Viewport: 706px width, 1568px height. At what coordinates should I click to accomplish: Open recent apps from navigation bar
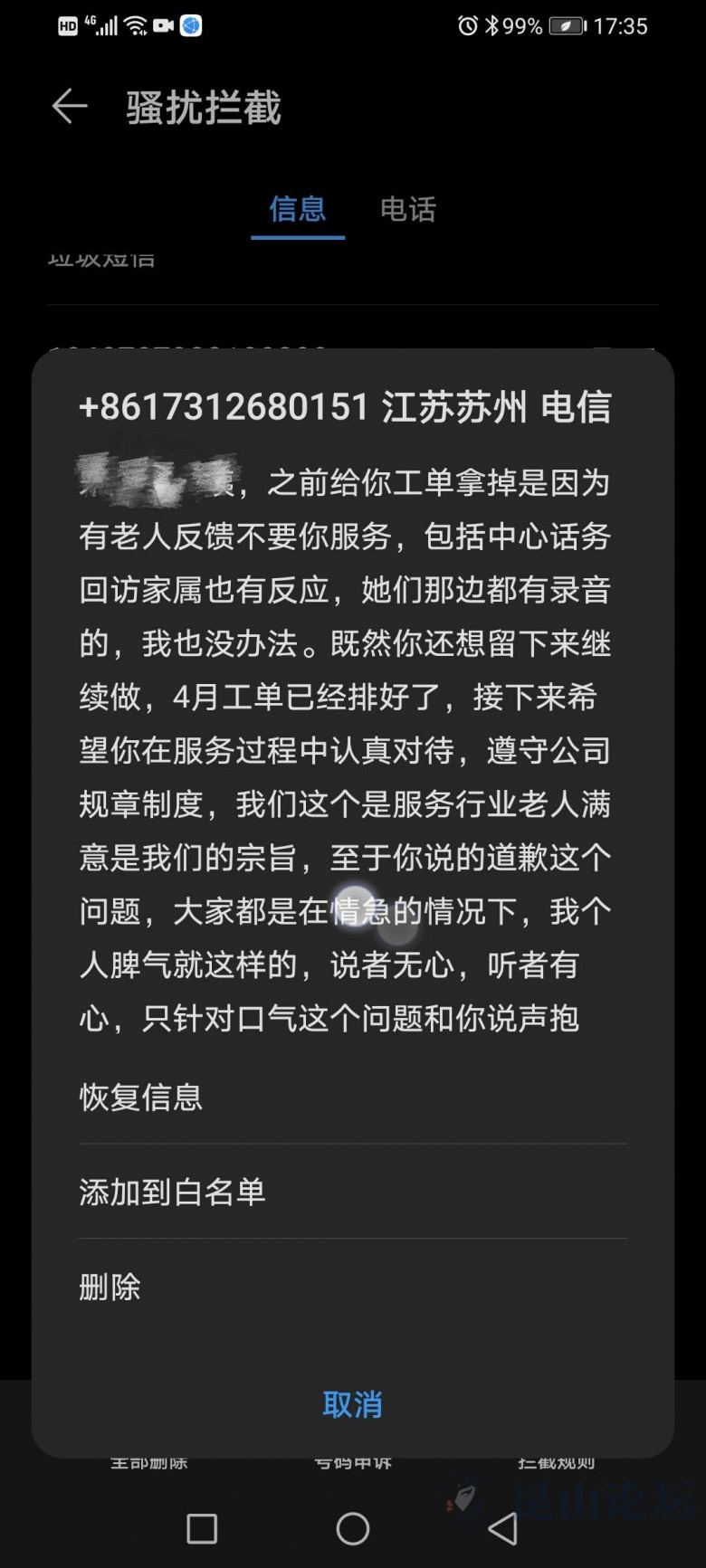[x=201, y=1528]
